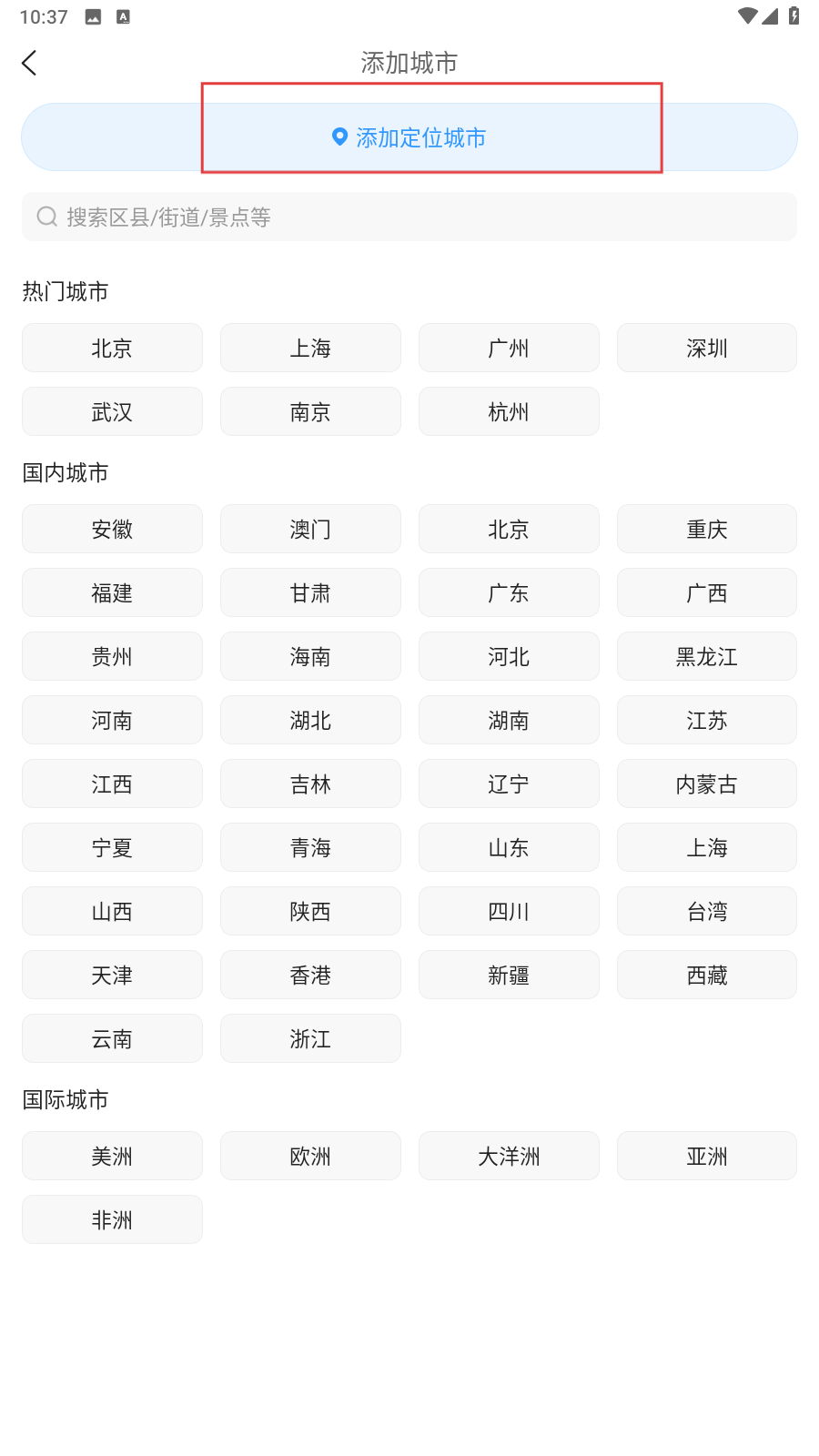
Task: Open the 搜索区县/街道/景点等 search box
Action: click(x=409, y=217)
